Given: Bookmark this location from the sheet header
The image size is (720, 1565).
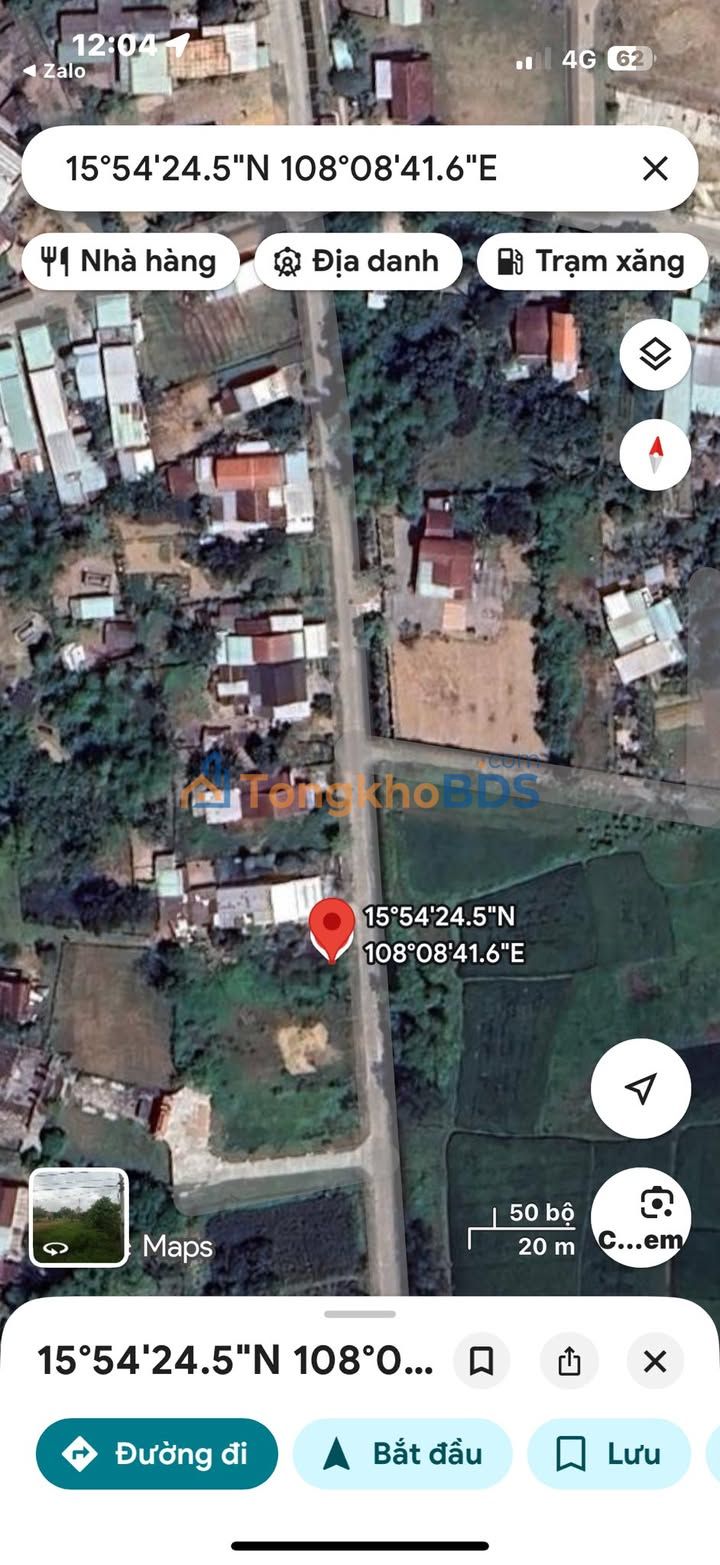Looking at the screenshot, I should (481, 1361).
